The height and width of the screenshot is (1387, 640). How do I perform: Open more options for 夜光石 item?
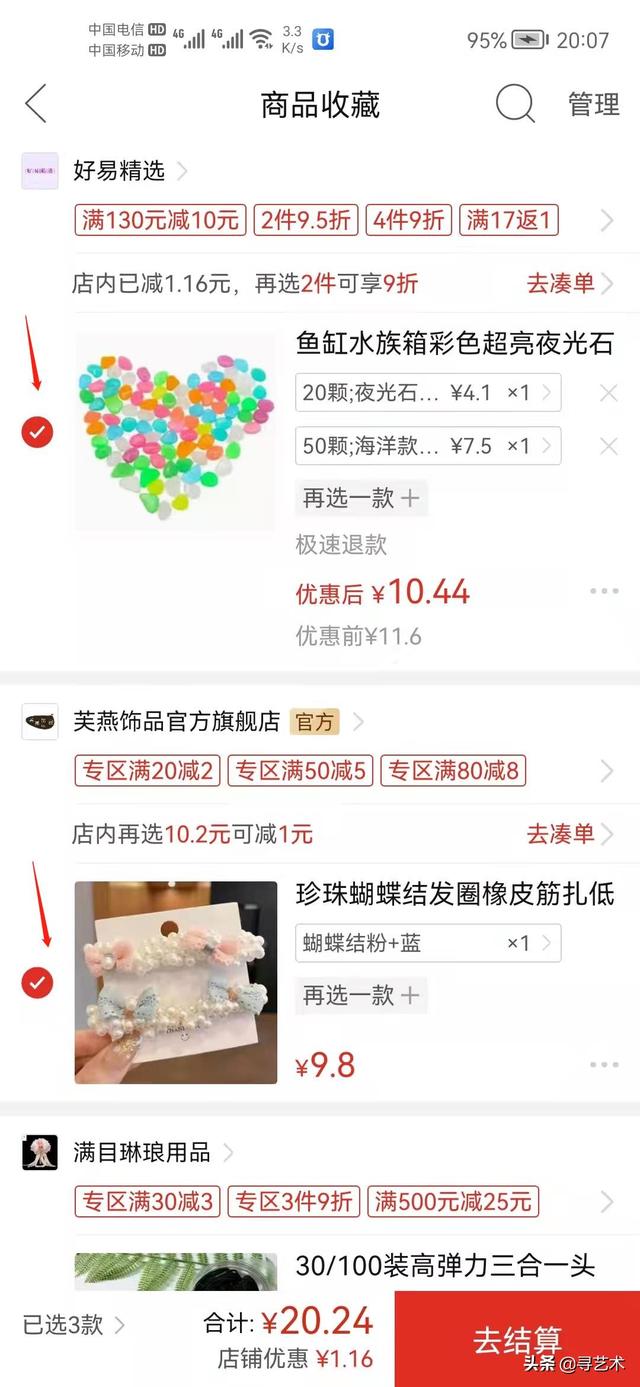604,591
